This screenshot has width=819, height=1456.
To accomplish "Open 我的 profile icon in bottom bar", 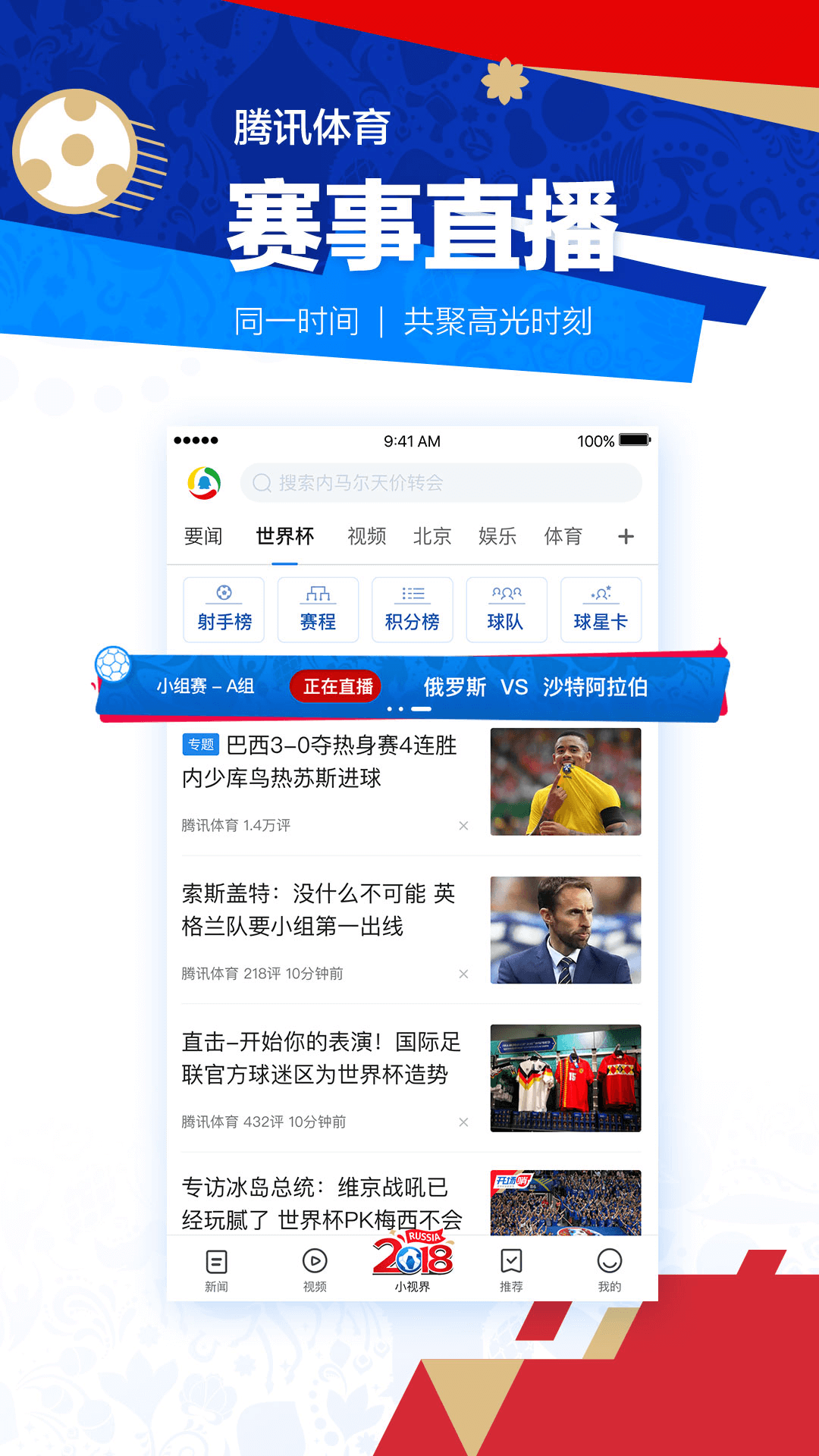I will click(x=609, y=1268).
